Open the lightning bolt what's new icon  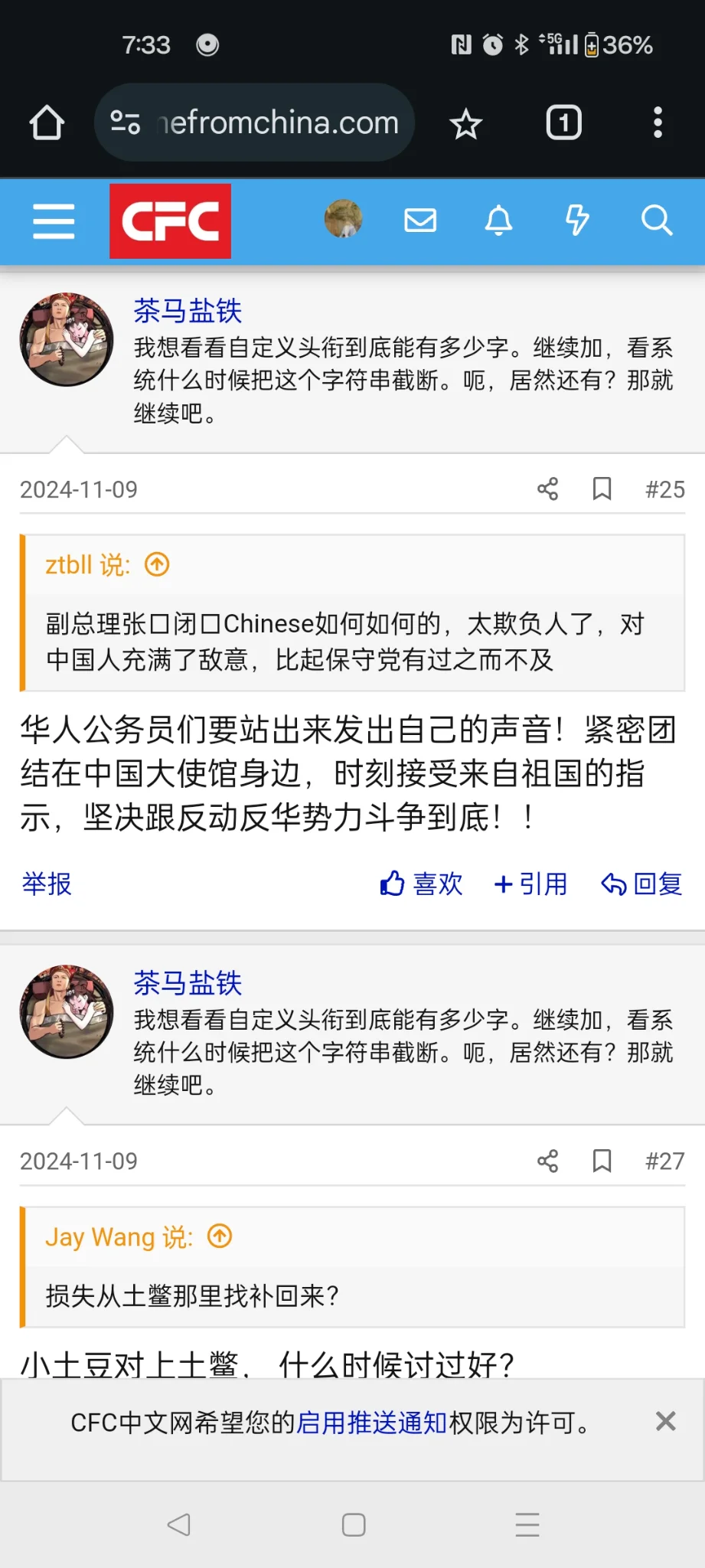click(x=577, y=220)
